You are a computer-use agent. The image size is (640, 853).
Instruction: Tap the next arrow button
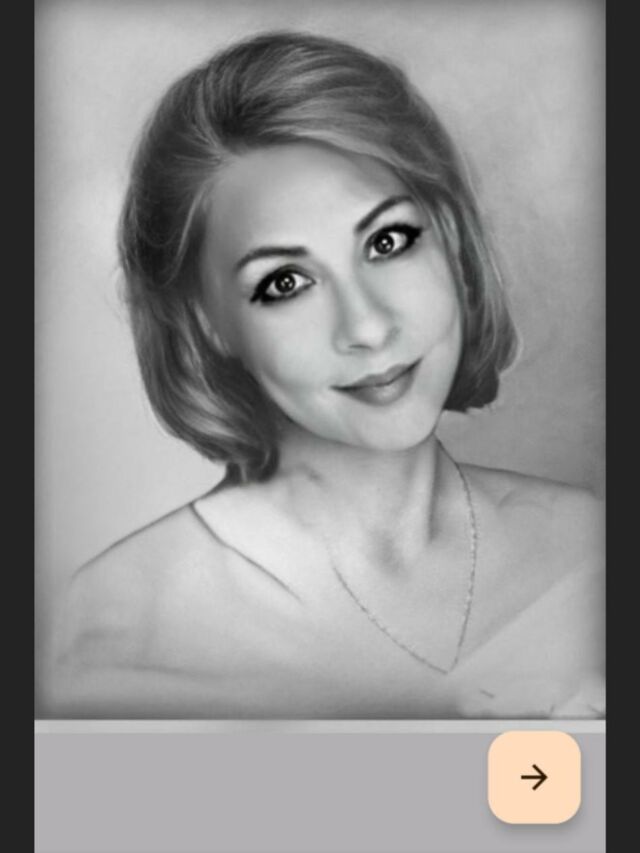pyautogui.click(x=534, y=777)
